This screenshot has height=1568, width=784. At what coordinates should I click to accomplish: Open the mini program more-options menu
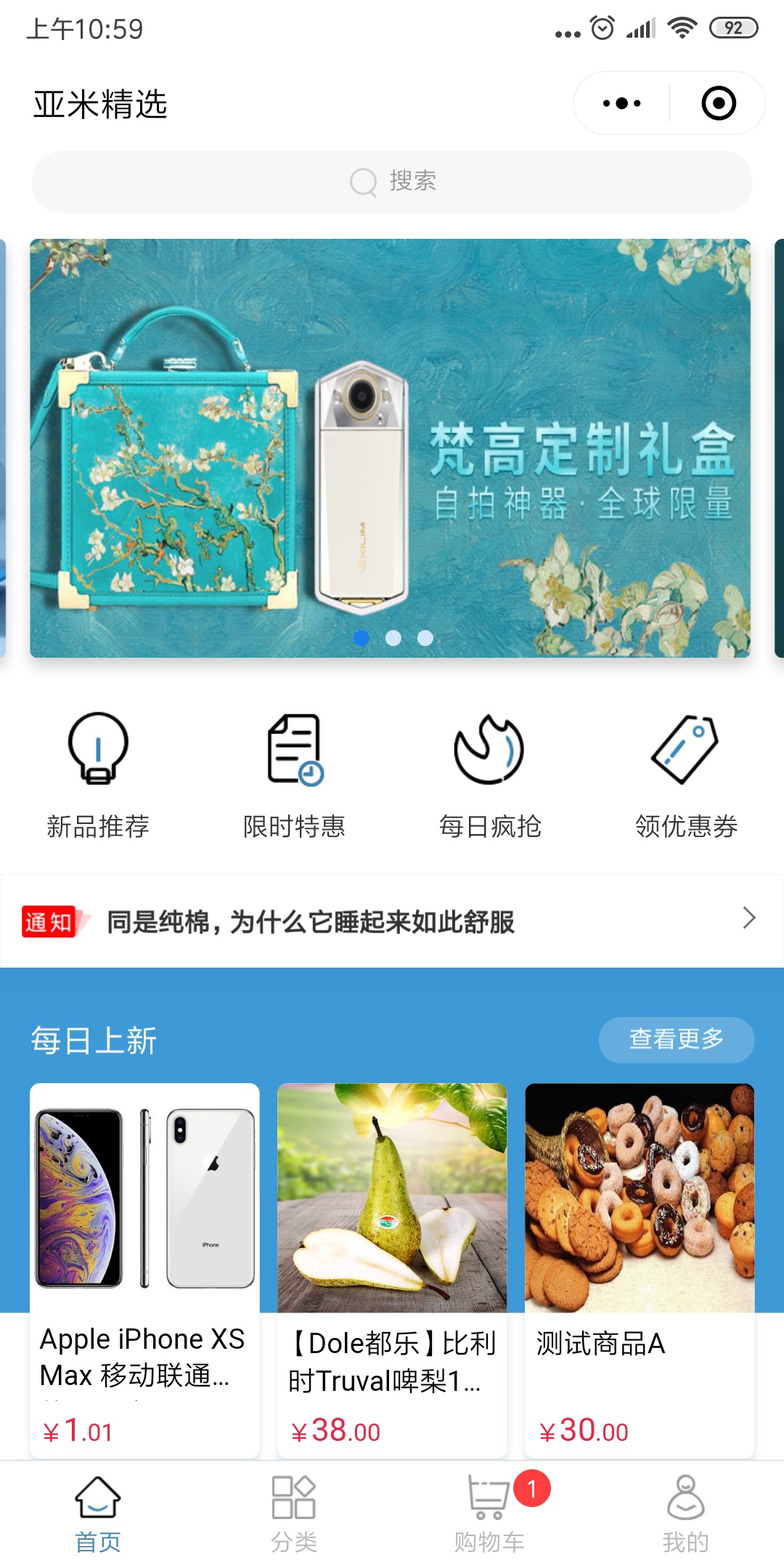coord(622,103)
